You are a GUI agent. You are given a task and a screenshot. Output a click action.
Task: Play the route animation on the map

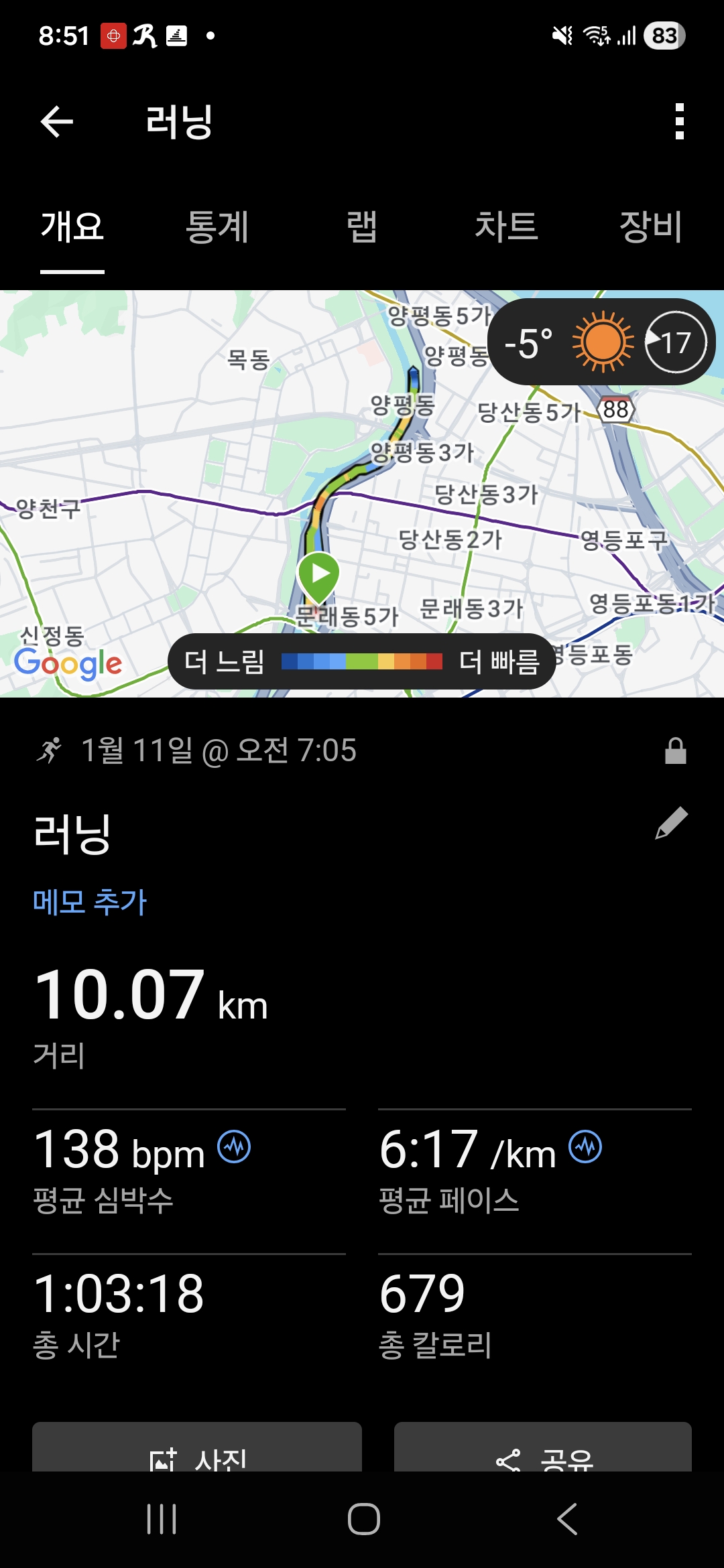(x=318, y=573)
